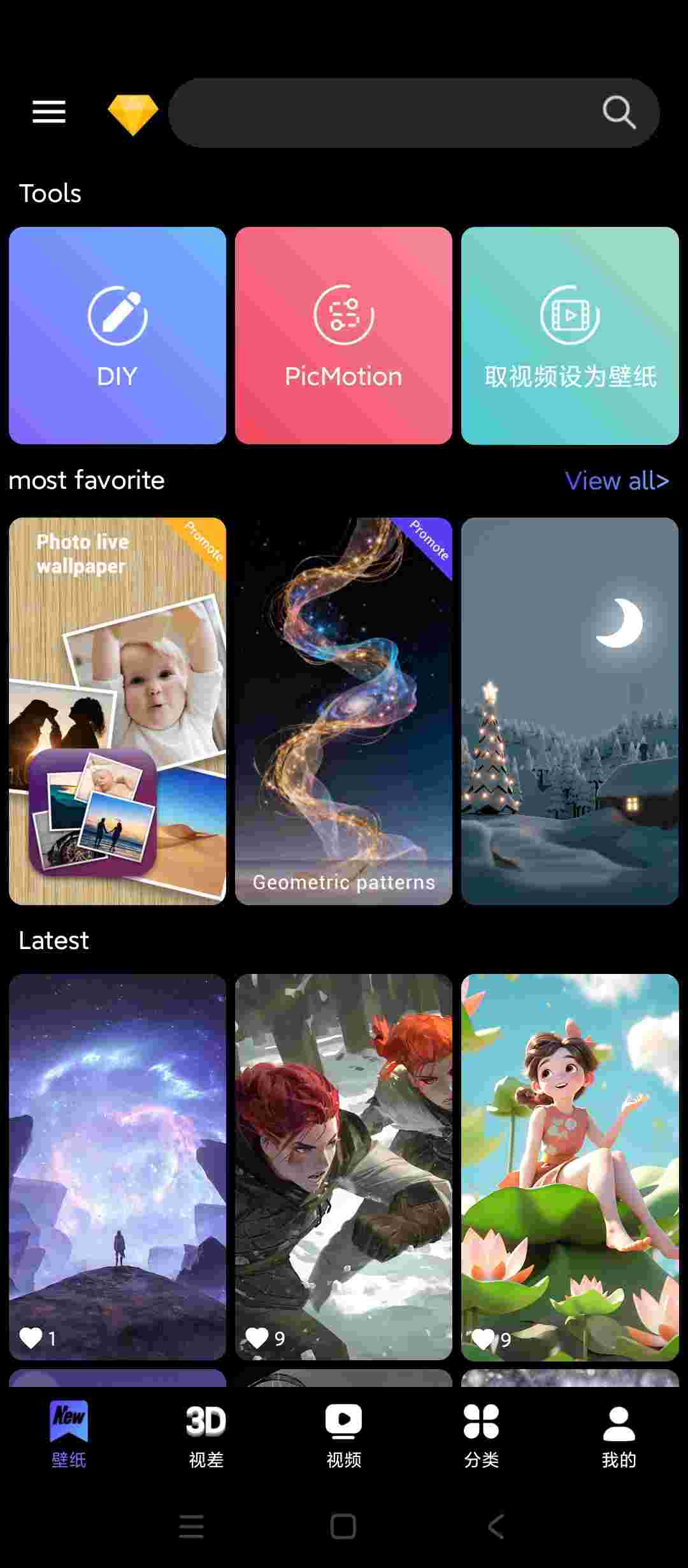Focus the search input field
688x1568 pixels.
tap(382, 113)
